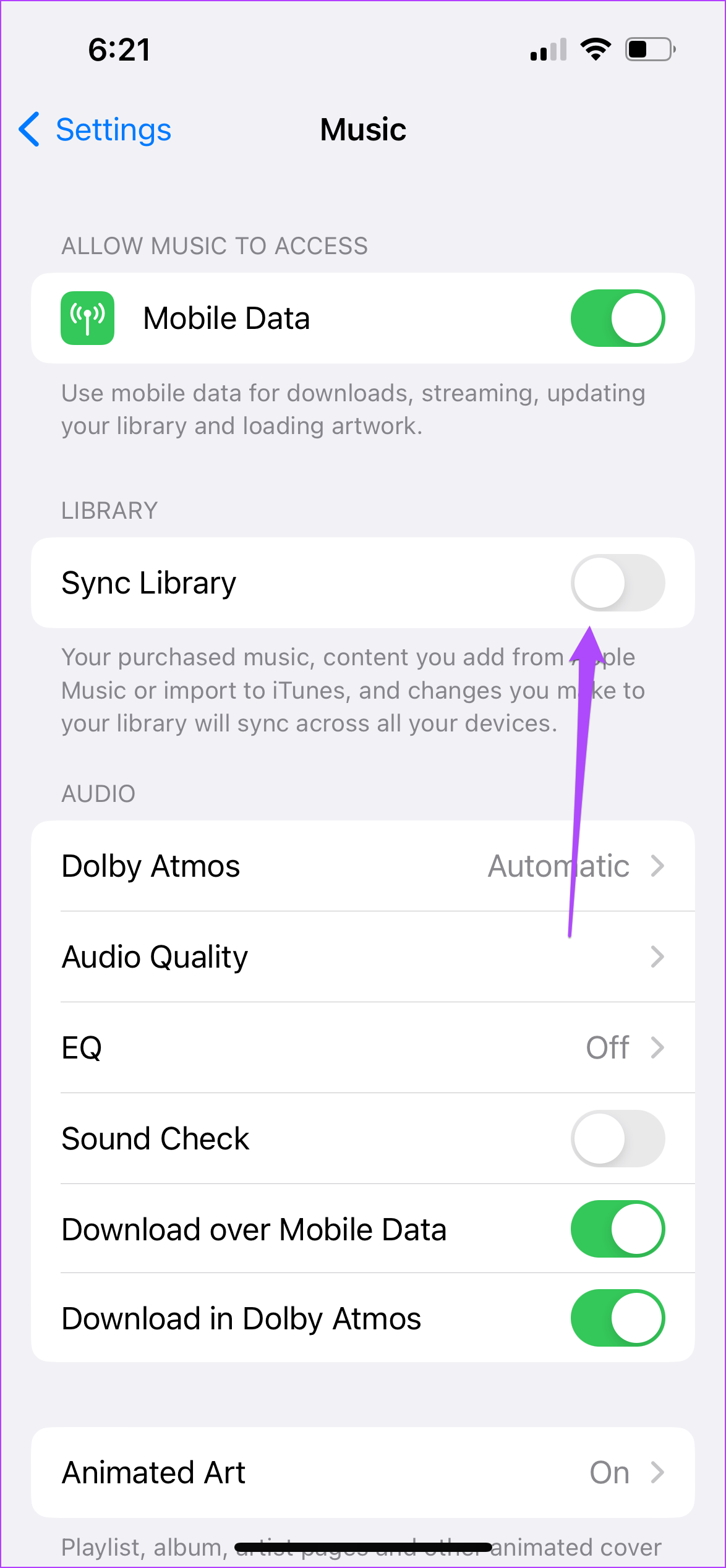Disable Download over Mobile Data
726x1568 pixels.
point(617,1229)
